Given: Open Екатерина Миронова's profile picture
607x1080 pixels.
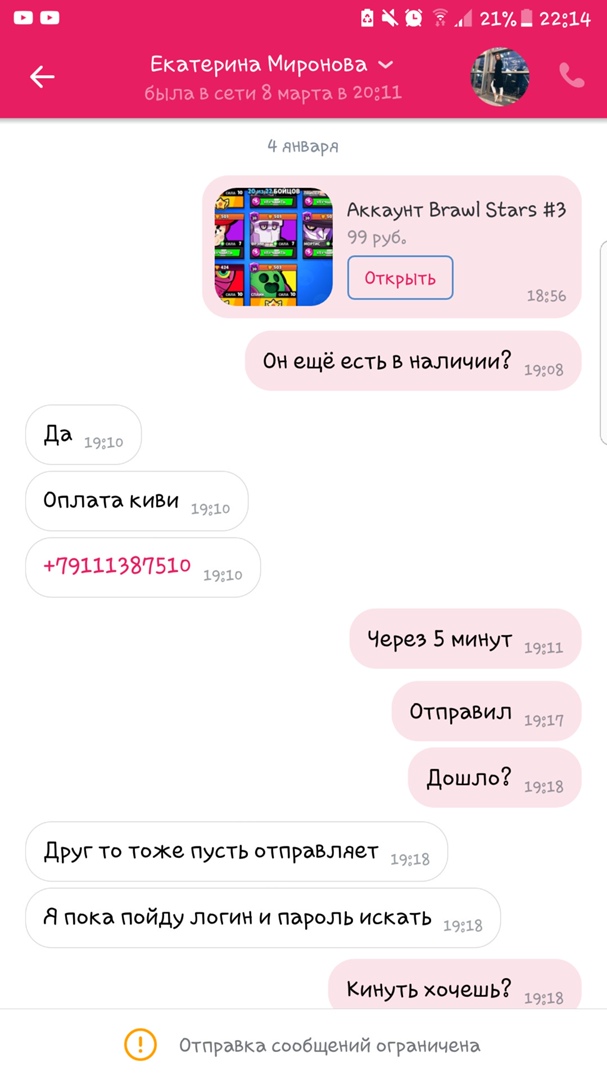Looking at the screenshot, I should [500, 76].
